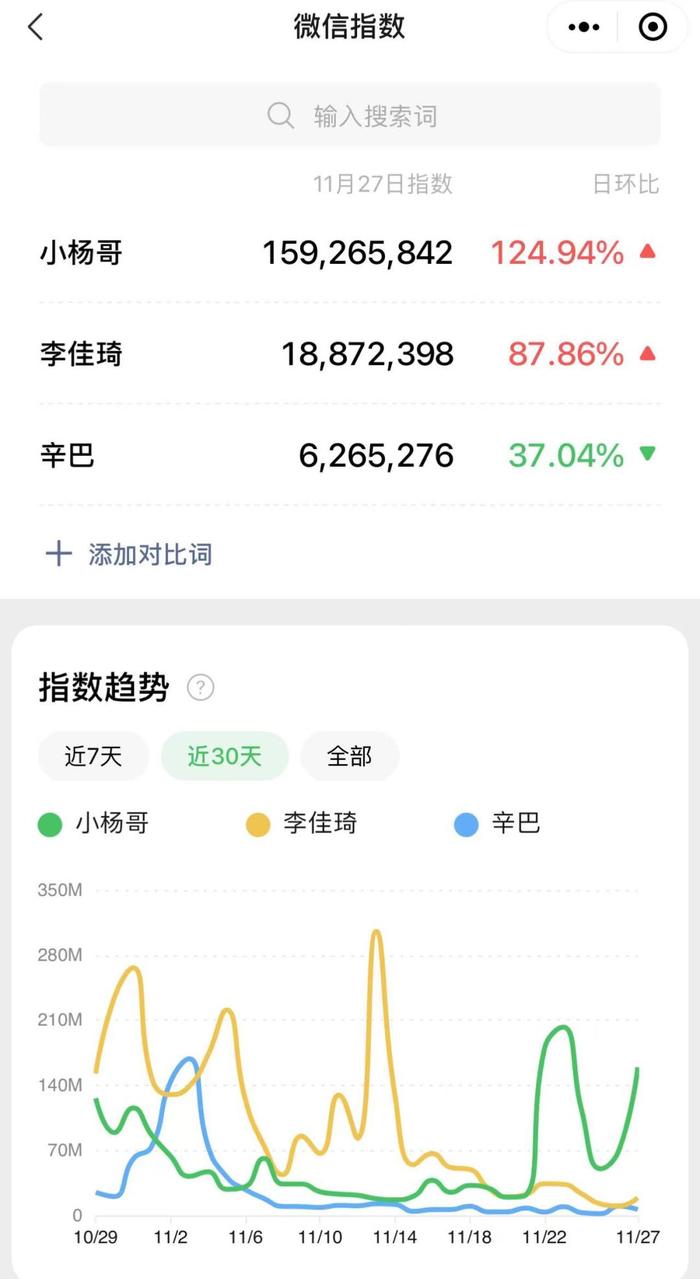Open the 小杨哥 index row
This screenshot has height=1279, width=700.
pyautogui.click(x=350, y=253)
